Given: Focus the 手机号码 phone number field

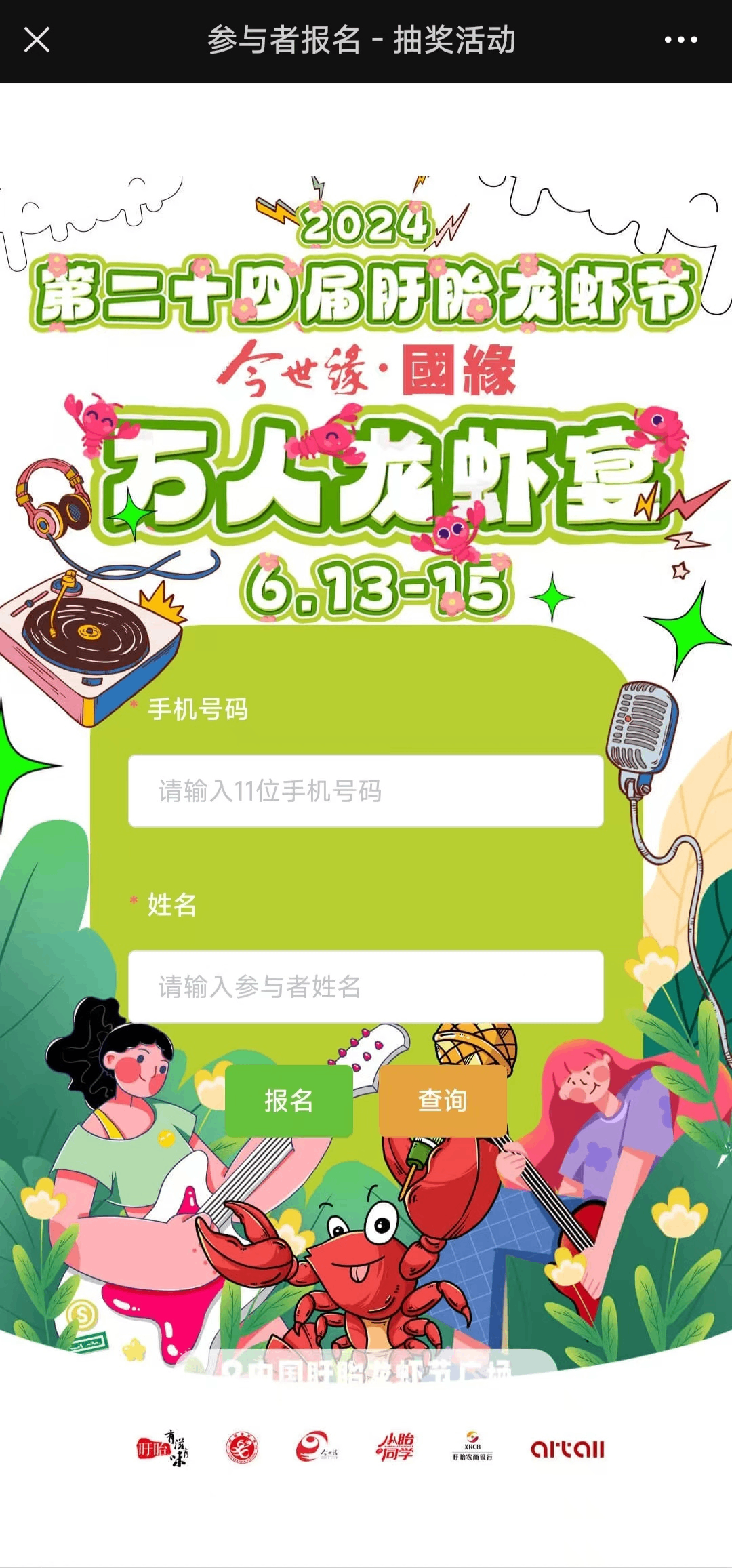Looking at the screenshot, I should pyautogui.click(x=365, y=790).
